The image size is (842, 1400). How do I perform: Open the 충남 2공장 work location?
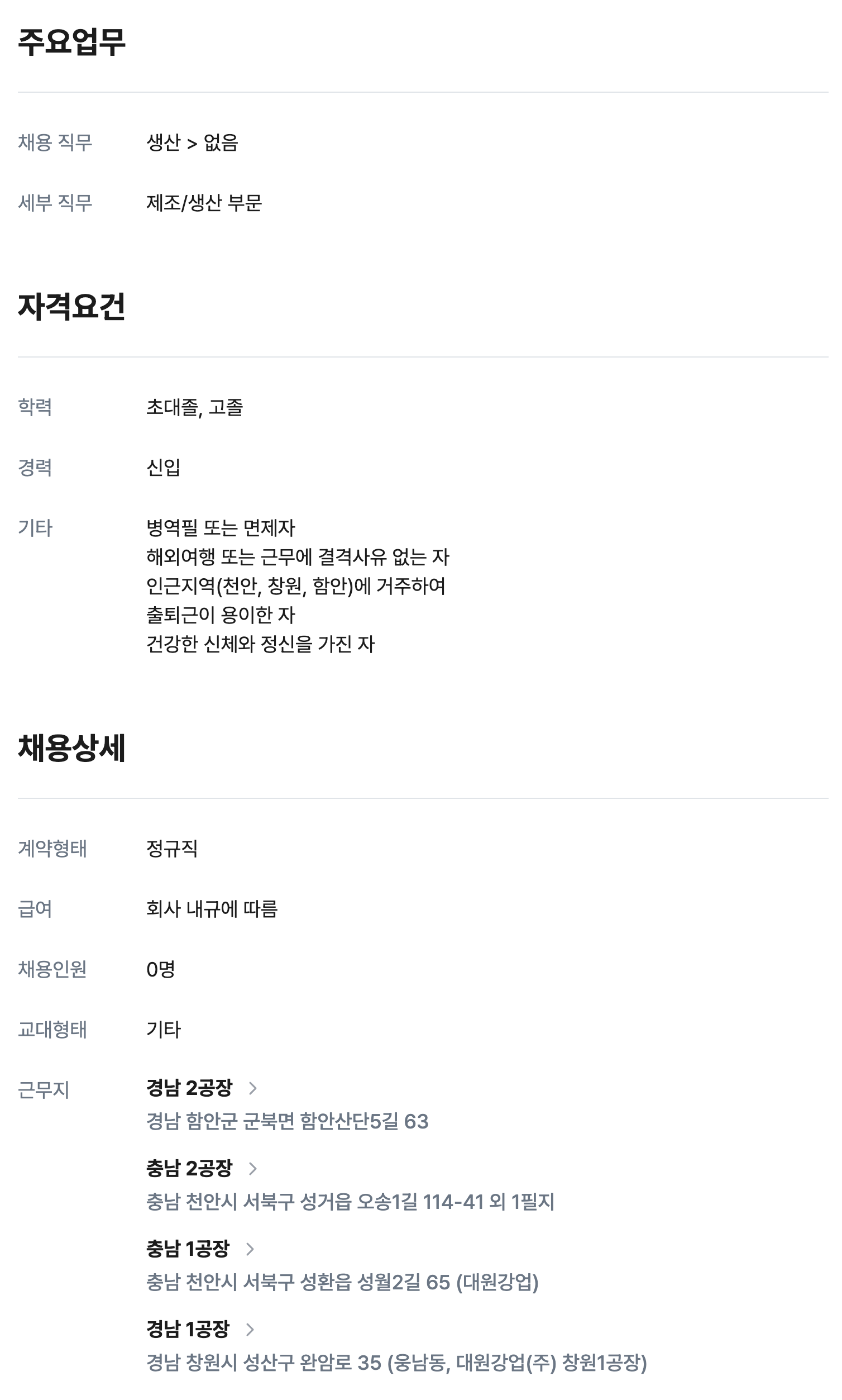point(202,1168)
